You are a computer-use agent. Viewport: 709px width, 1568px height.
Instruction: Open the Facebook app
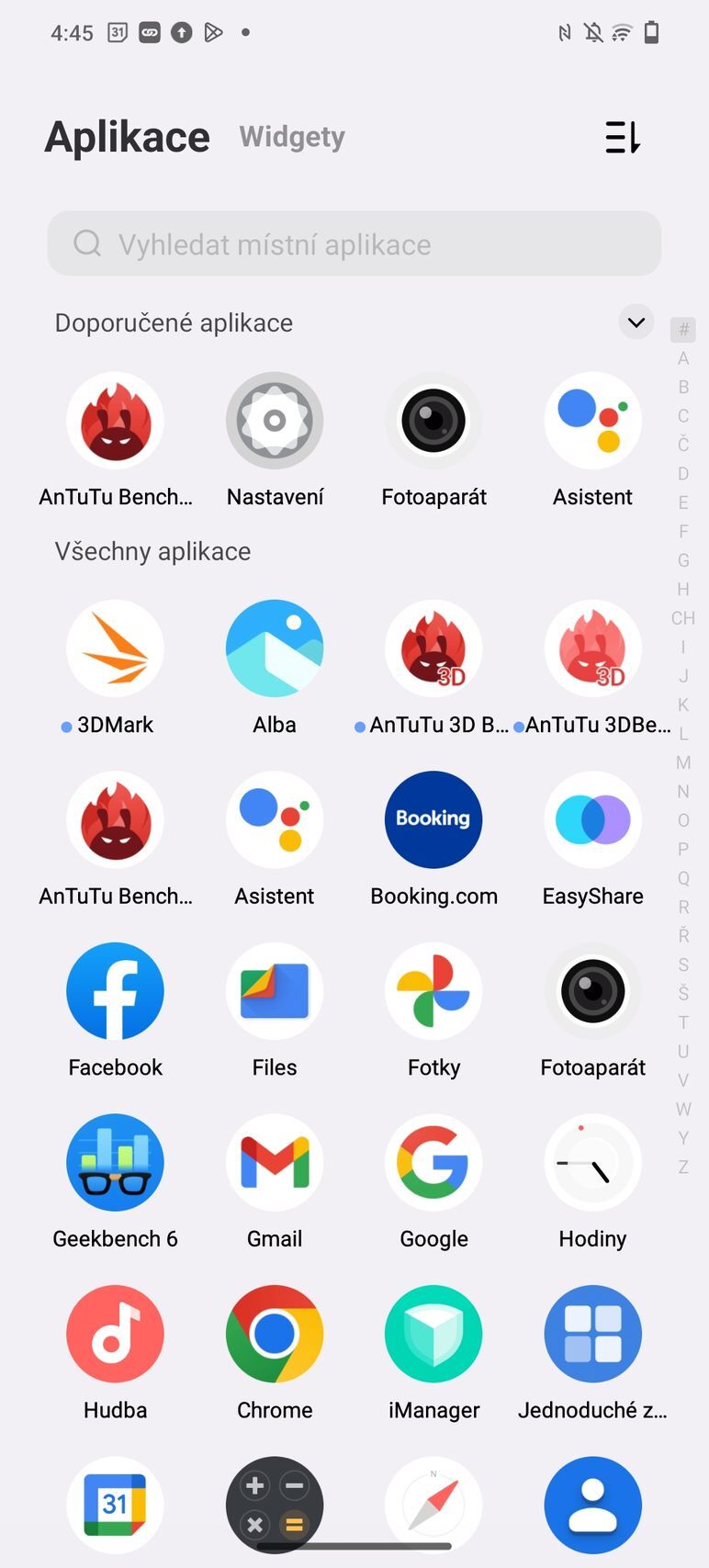click(x=115, y=991)
